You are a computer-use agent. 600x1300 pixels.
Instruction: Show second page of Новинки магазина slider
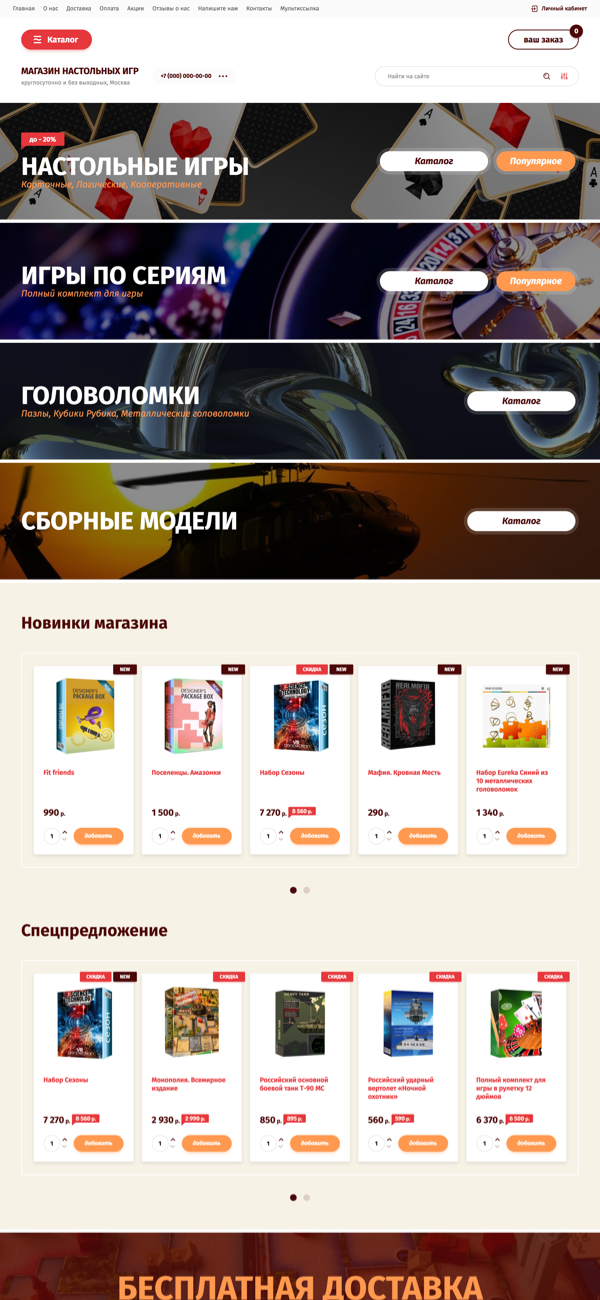[307, 890]
